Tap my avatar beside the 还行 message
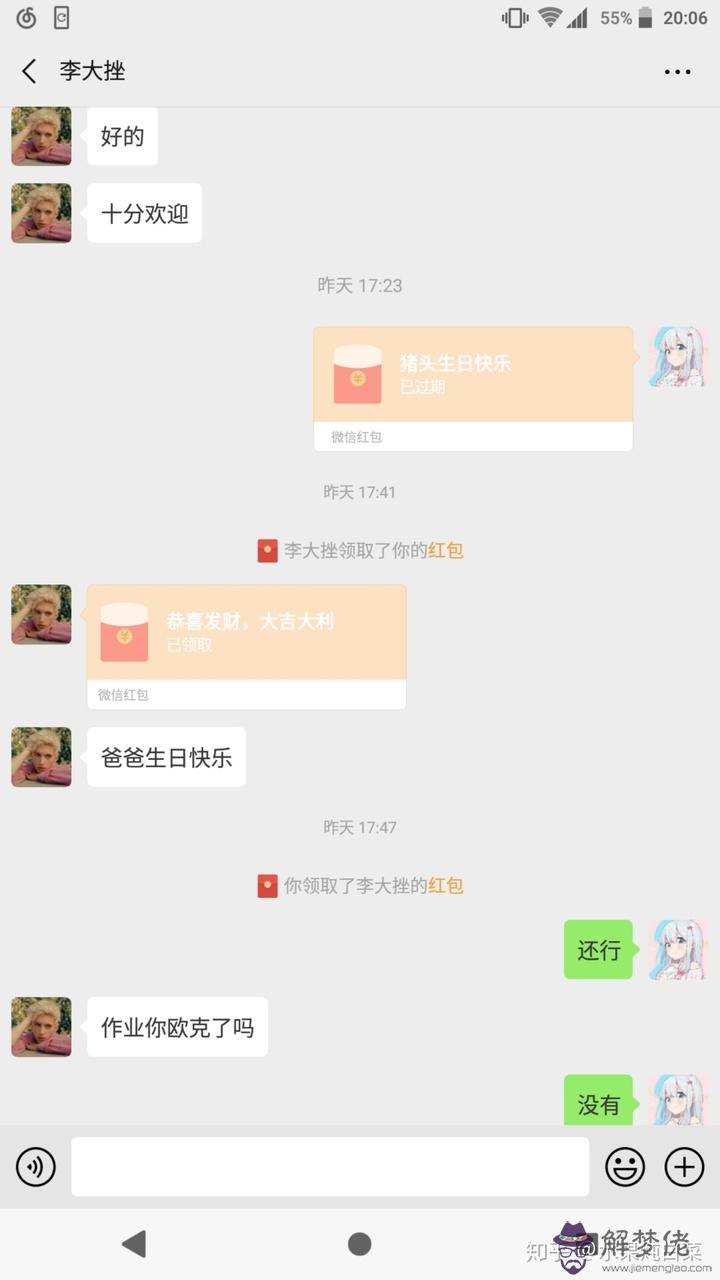Viewport: 720px width, 1280px height. tap(678, 949)
